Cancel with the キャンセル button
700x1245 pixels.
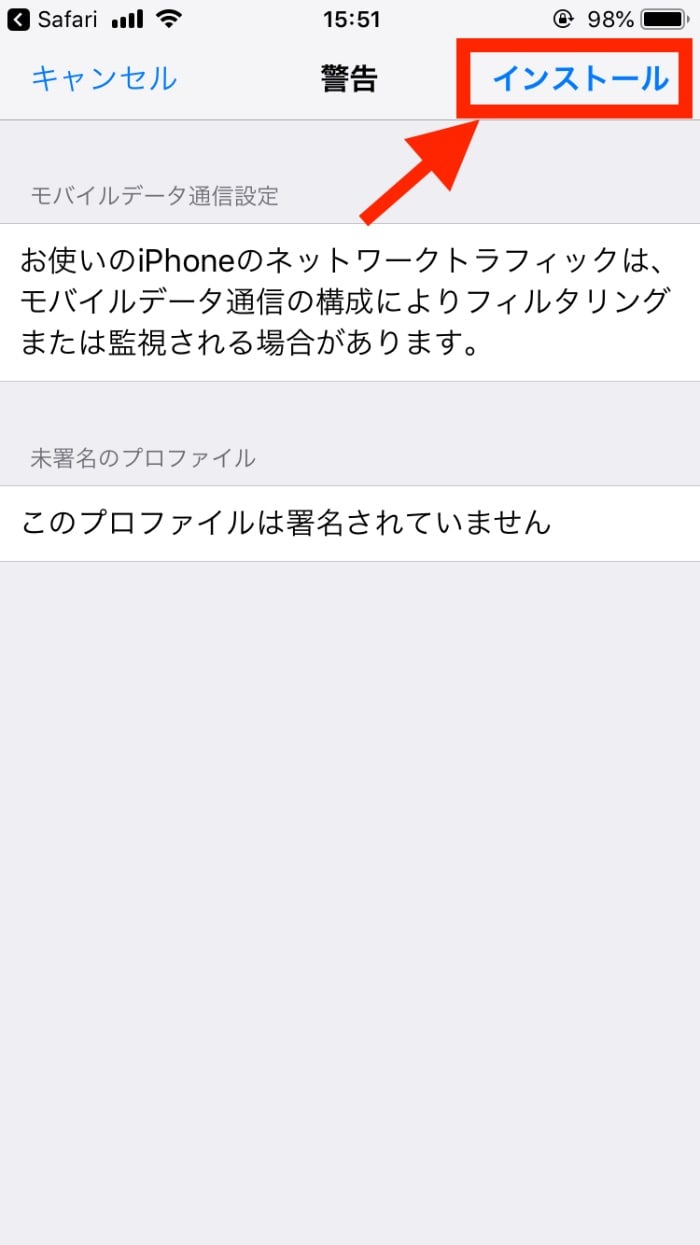pyautogui.click(x=104, y=79)
